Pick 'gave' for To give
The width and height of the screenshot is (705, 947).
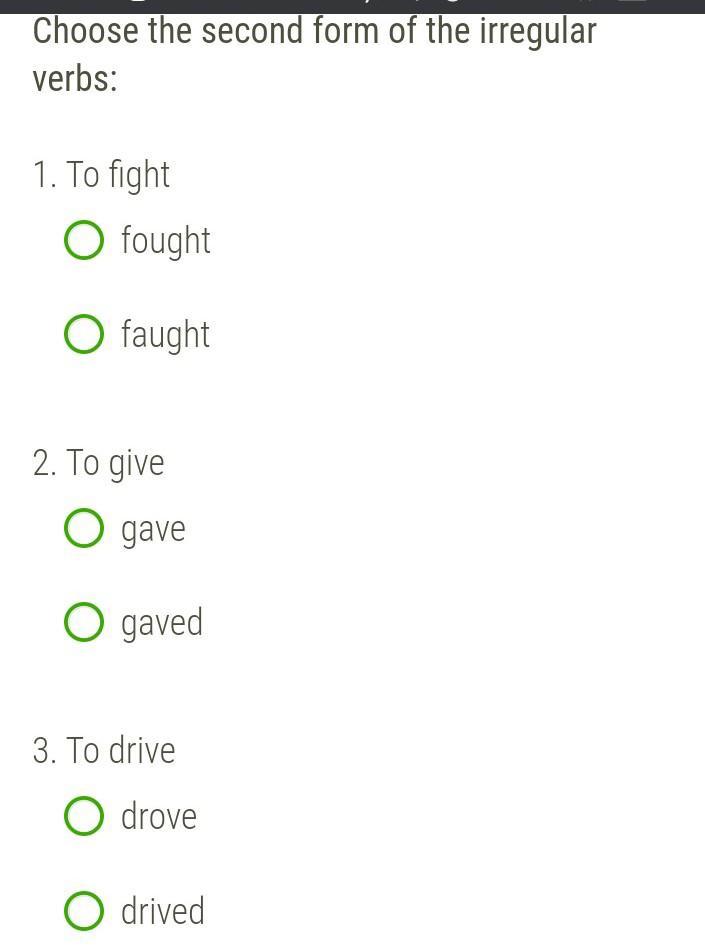coord(84,529)
